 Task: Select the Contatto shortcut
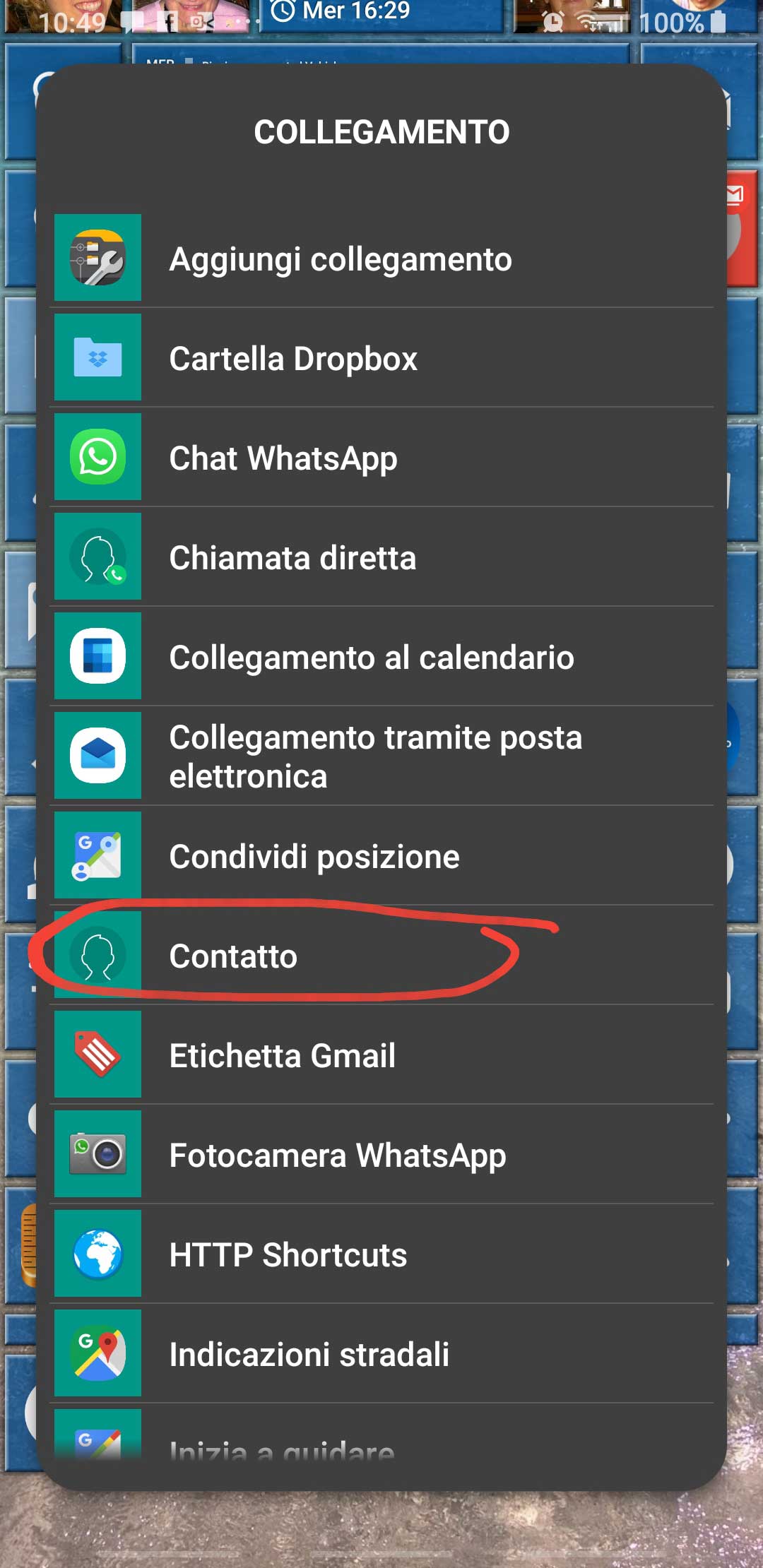click(x=233, y=956)
